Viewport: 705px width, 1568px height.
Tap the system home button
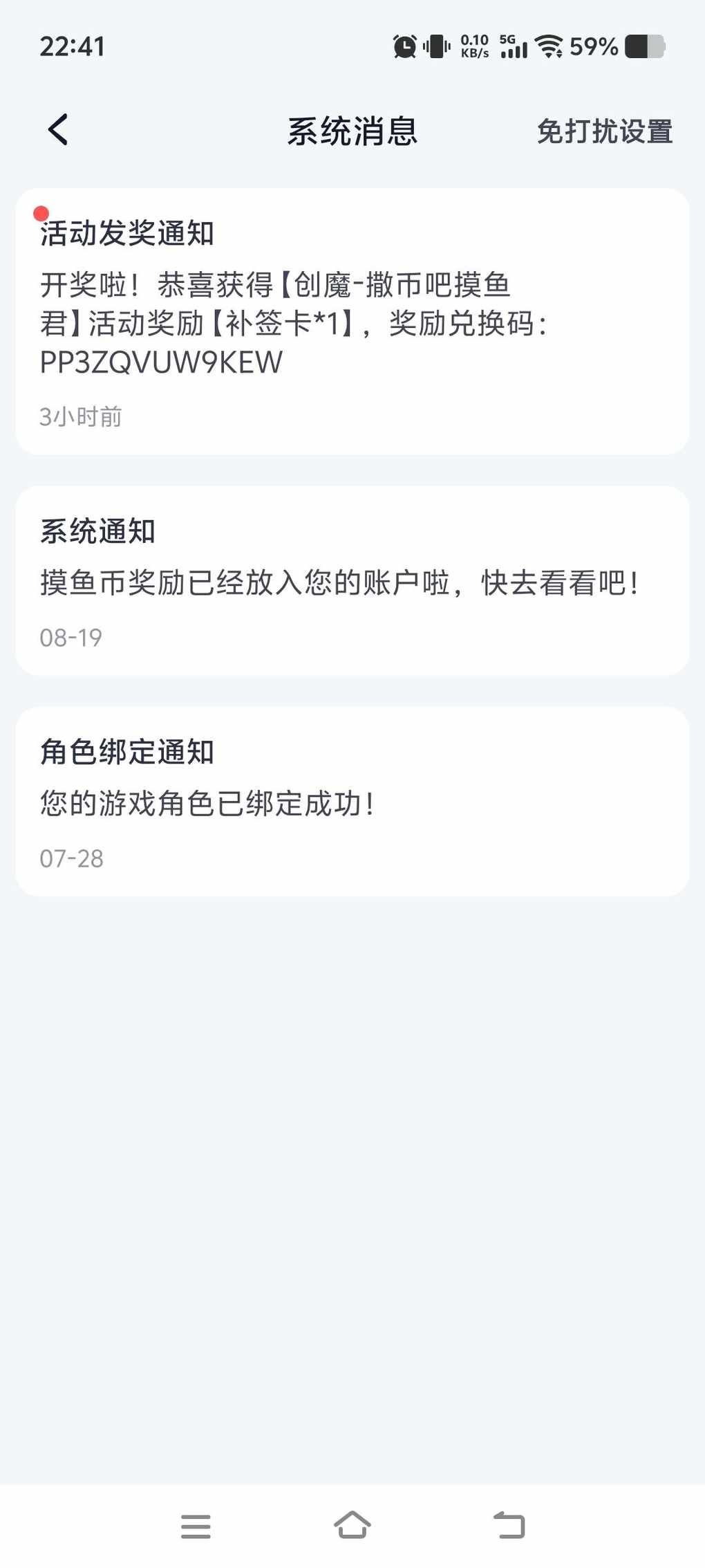click(x=352, y=1525)
